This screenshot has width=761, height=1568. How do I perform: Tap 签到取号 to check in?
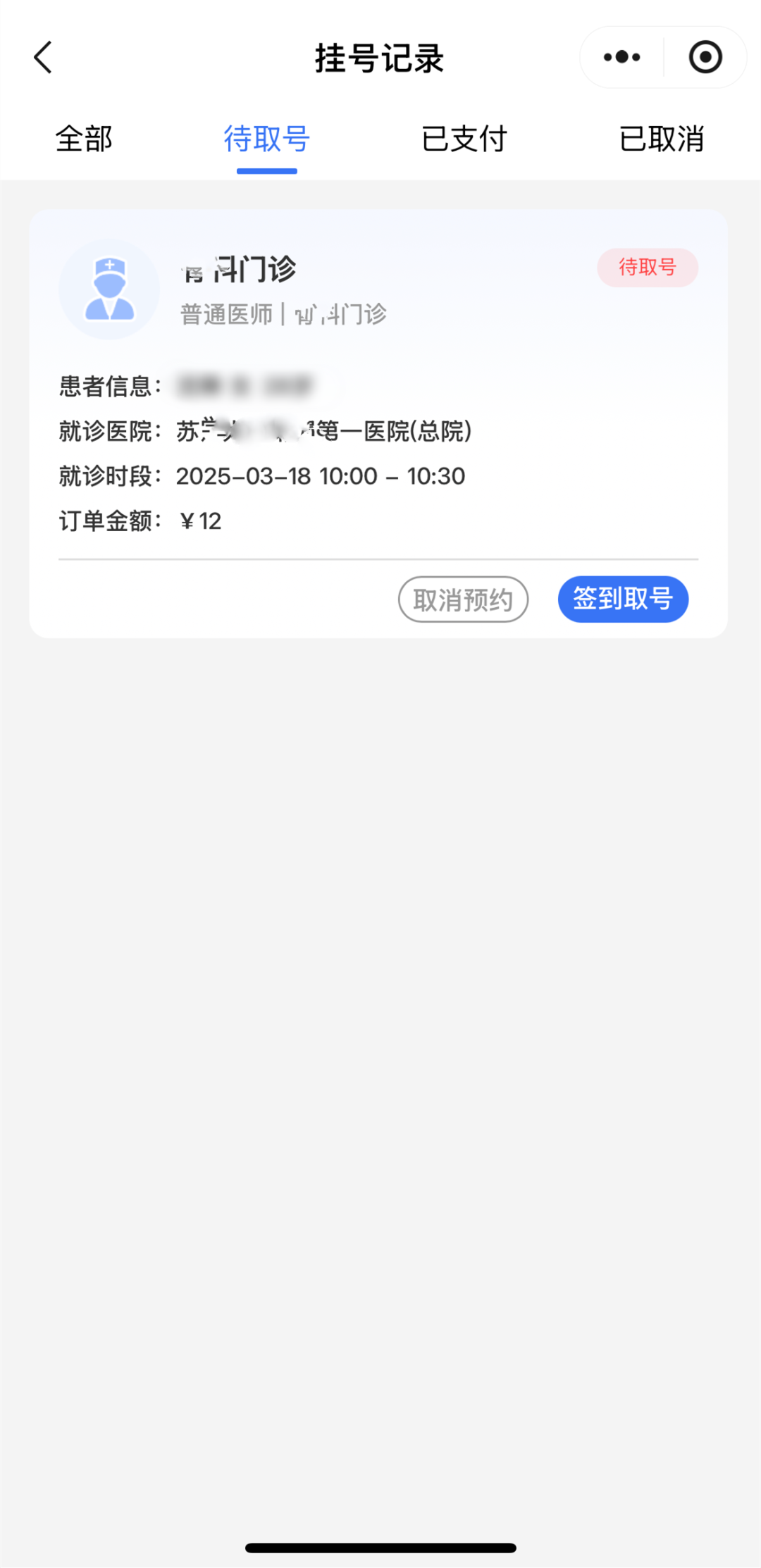coord(624,599)
